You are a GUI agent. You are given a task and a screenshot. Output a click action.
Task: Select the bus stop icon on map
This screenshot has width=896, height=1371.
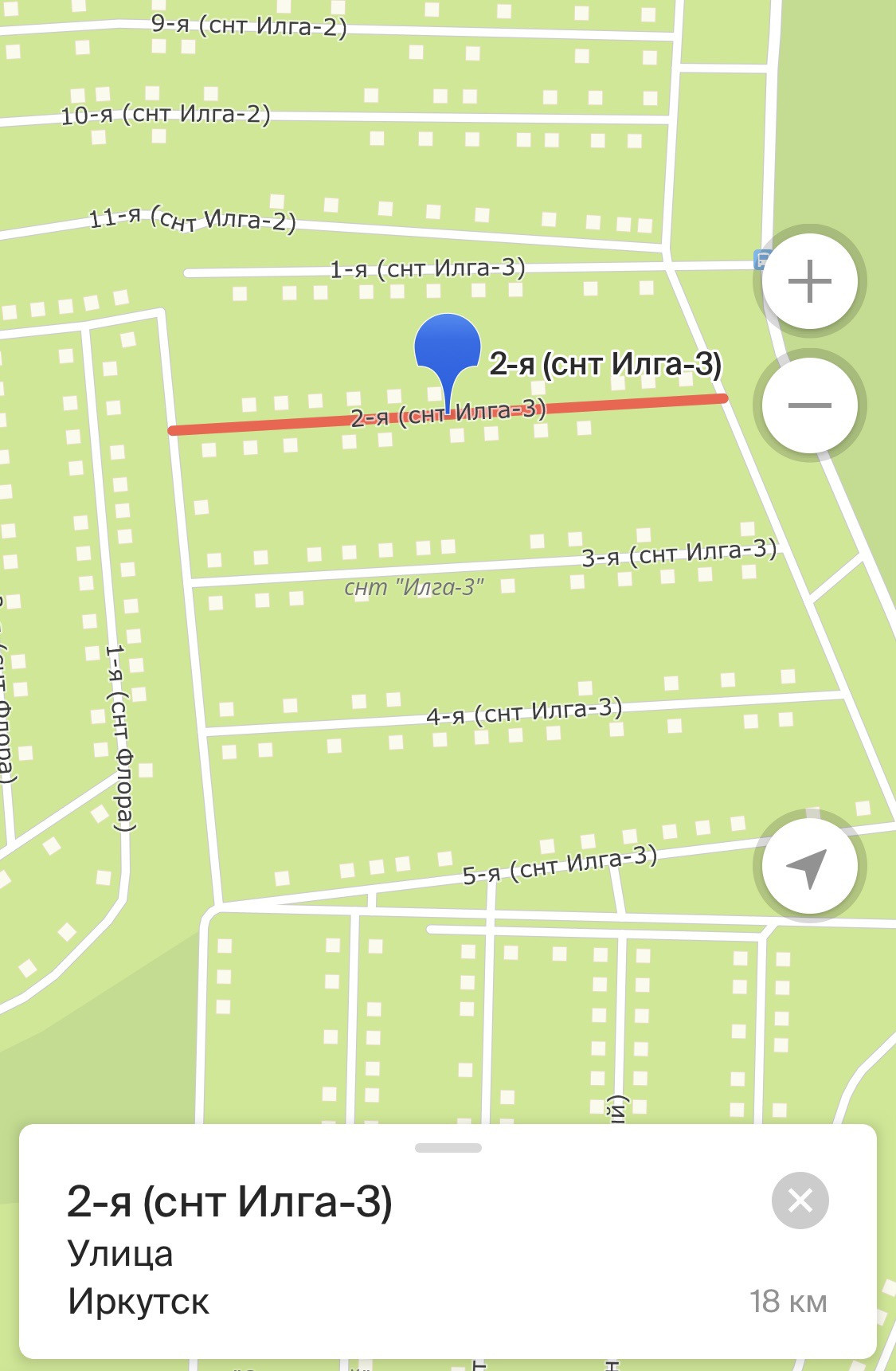click(761, 259)
